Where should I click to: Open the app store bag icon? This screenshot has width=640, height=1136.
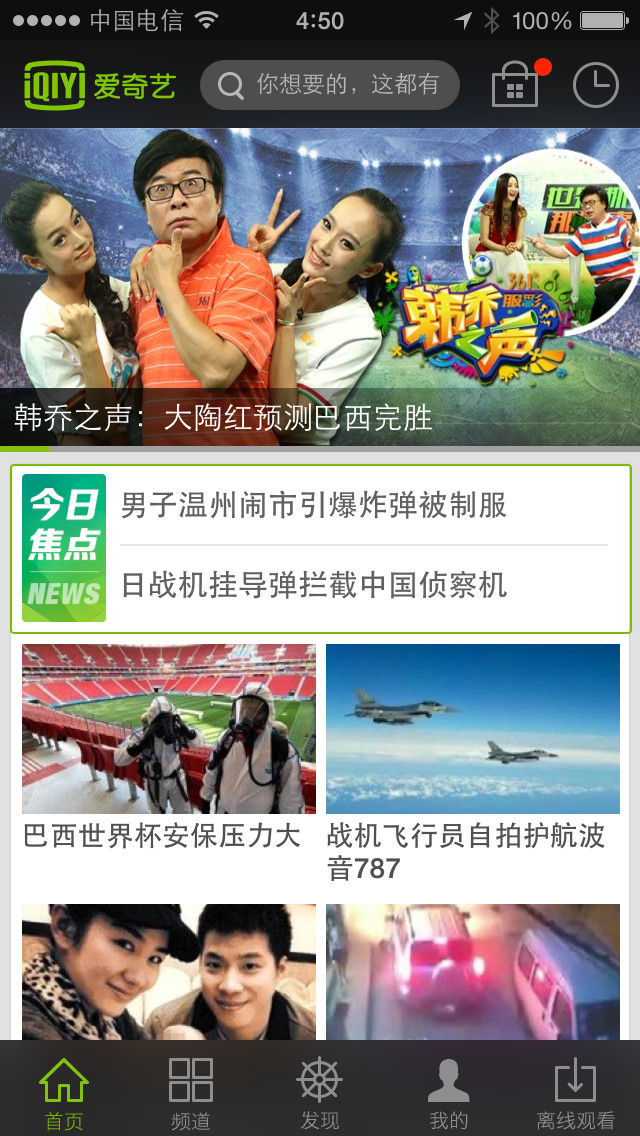click(x=516, y=84)
